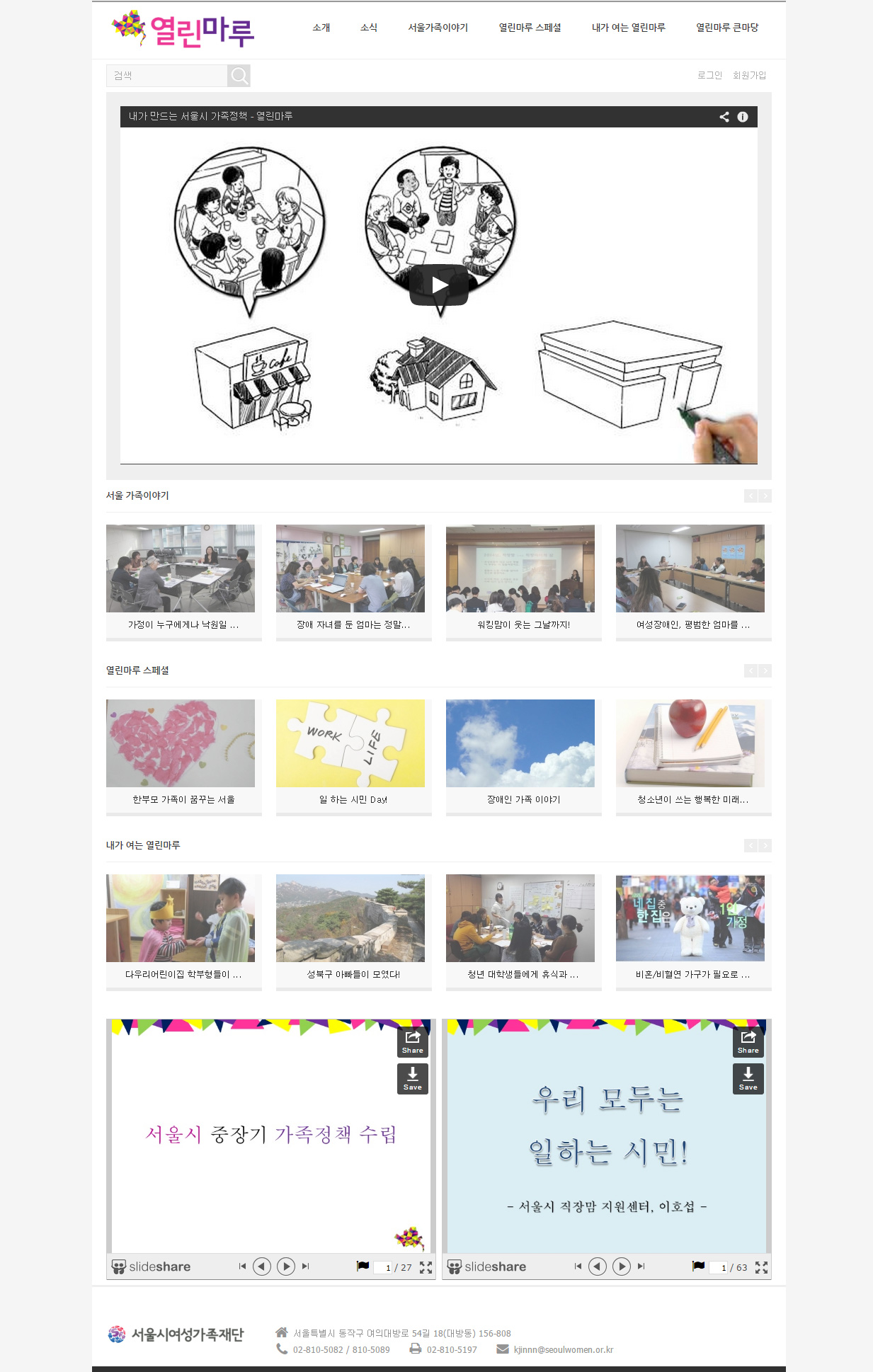The height and width of the screenshot is (1372, 873).
Task: Open the 소개 menu
Action: coord(321,28)
